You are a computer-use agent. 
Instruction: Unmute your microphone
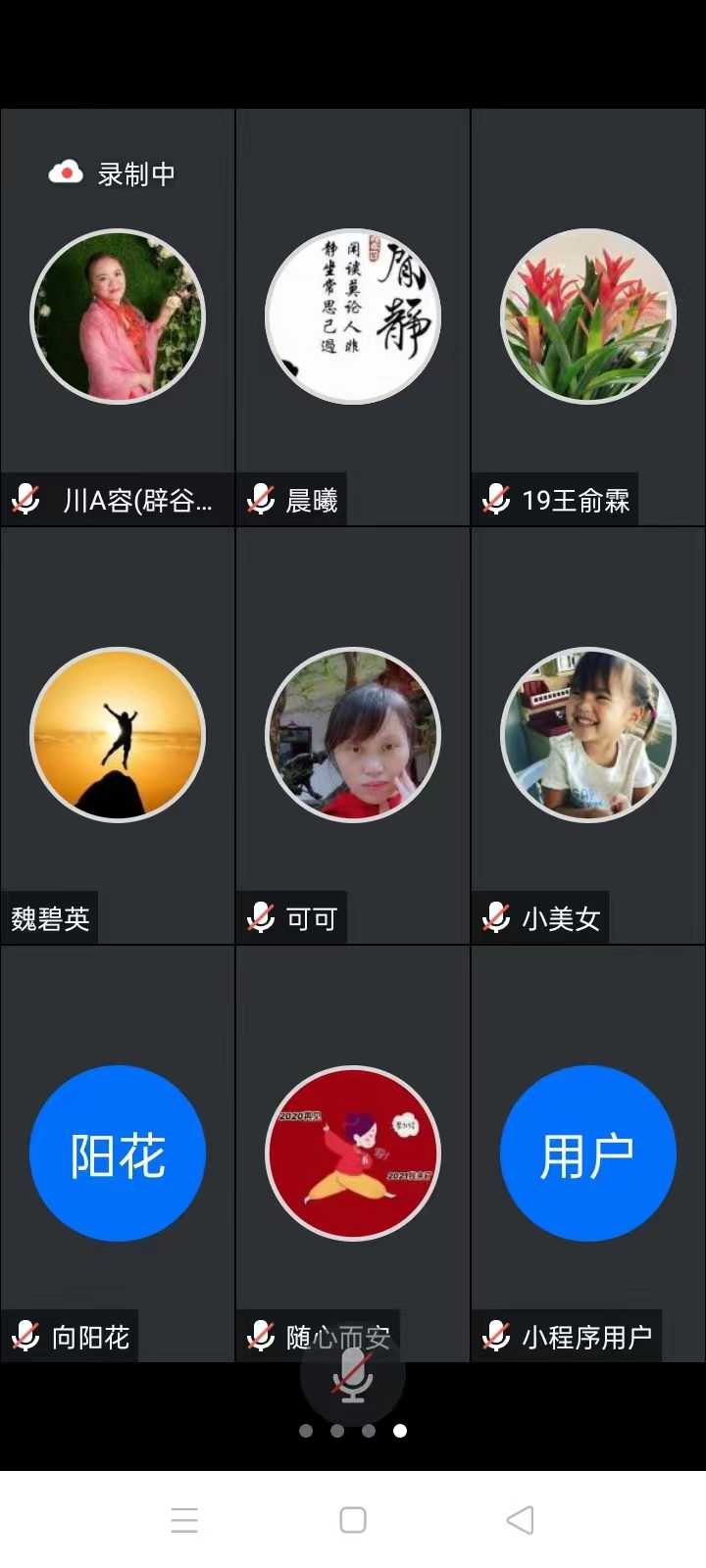click(352, 1376)
